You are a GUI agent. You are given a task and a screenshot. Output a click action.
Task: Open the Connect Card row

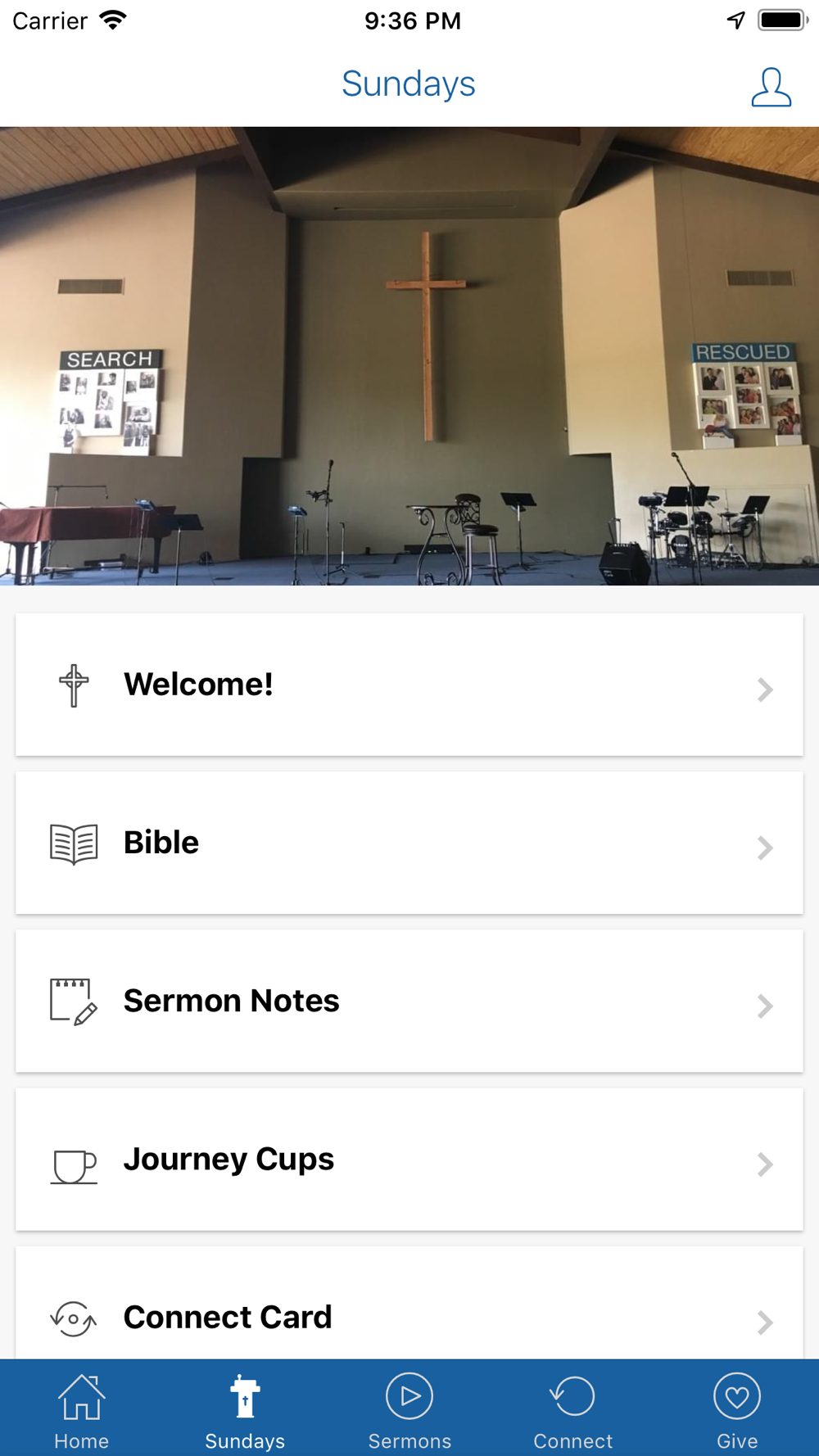[409, 1310]
